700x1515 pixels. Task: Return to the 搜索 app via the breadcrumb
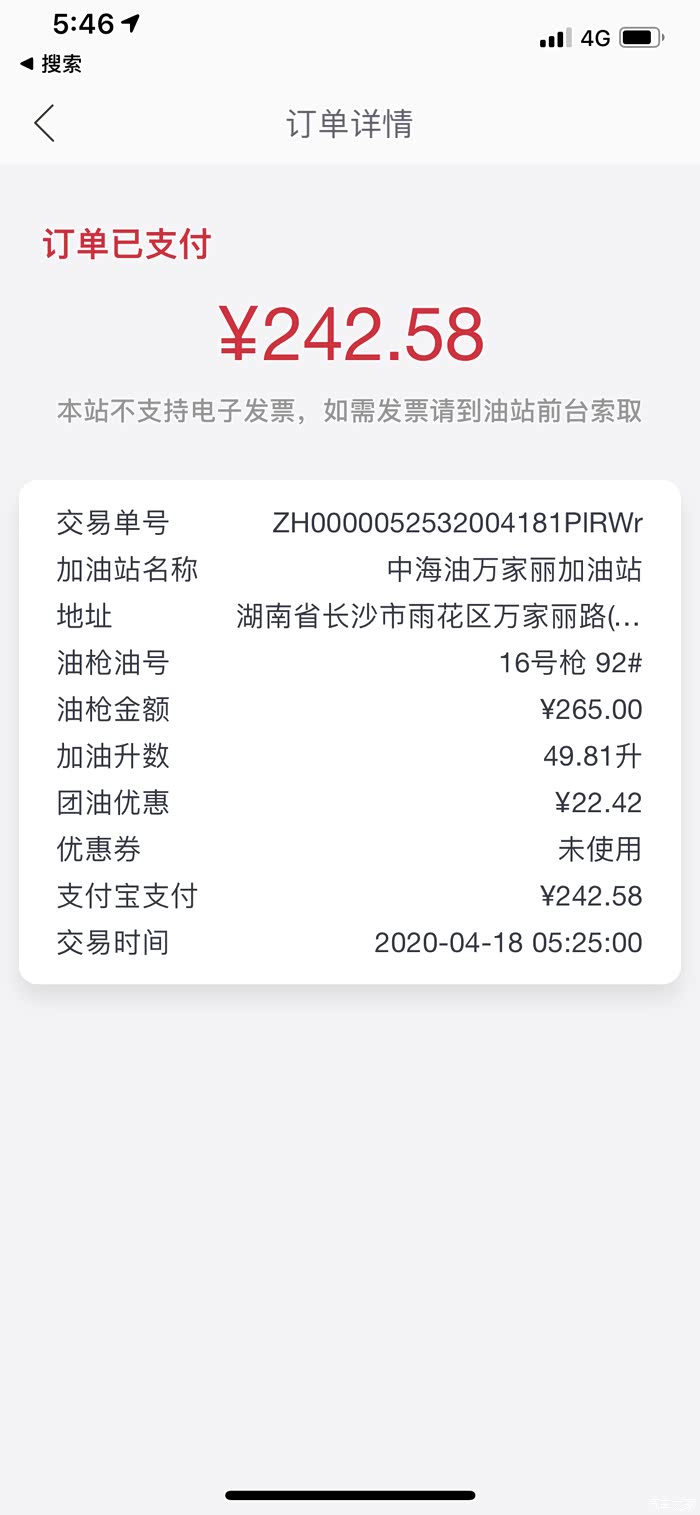(x=51, y=64)
